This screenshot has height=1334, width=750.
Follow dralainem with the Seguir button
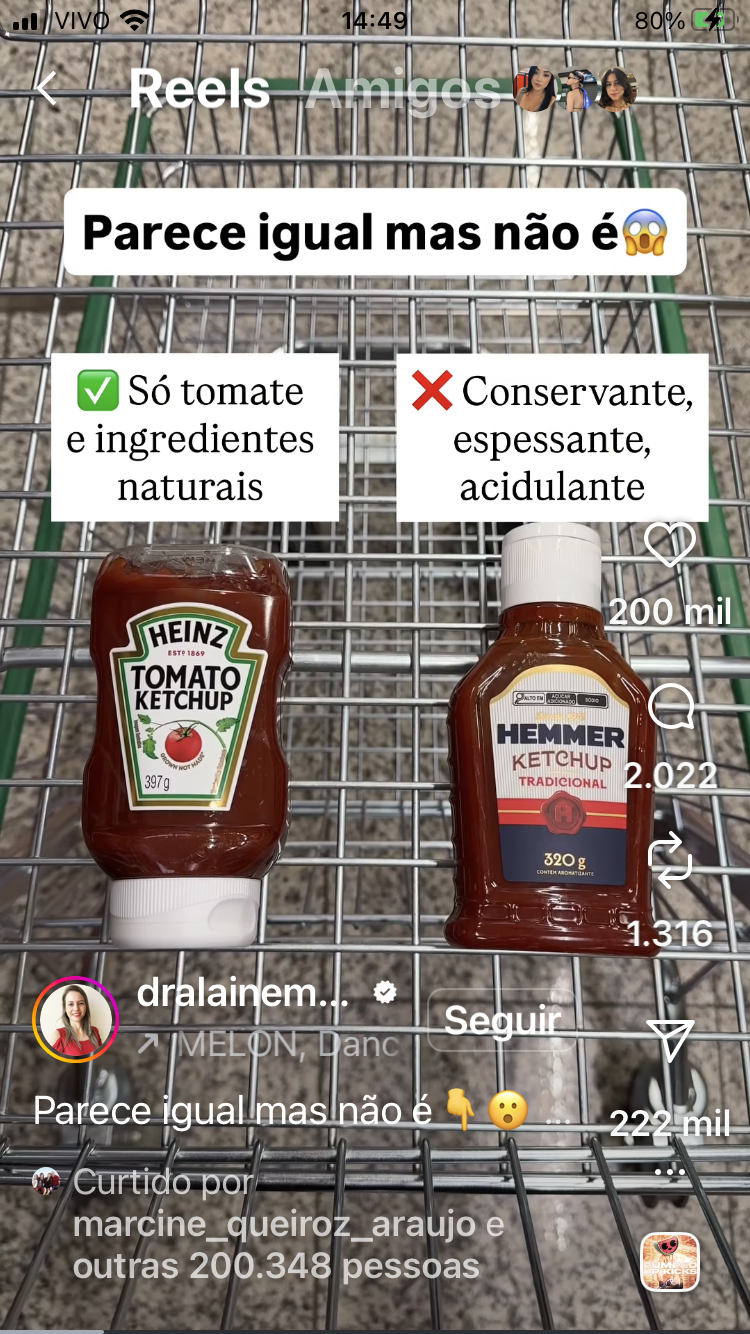(x=502, y=1021)
